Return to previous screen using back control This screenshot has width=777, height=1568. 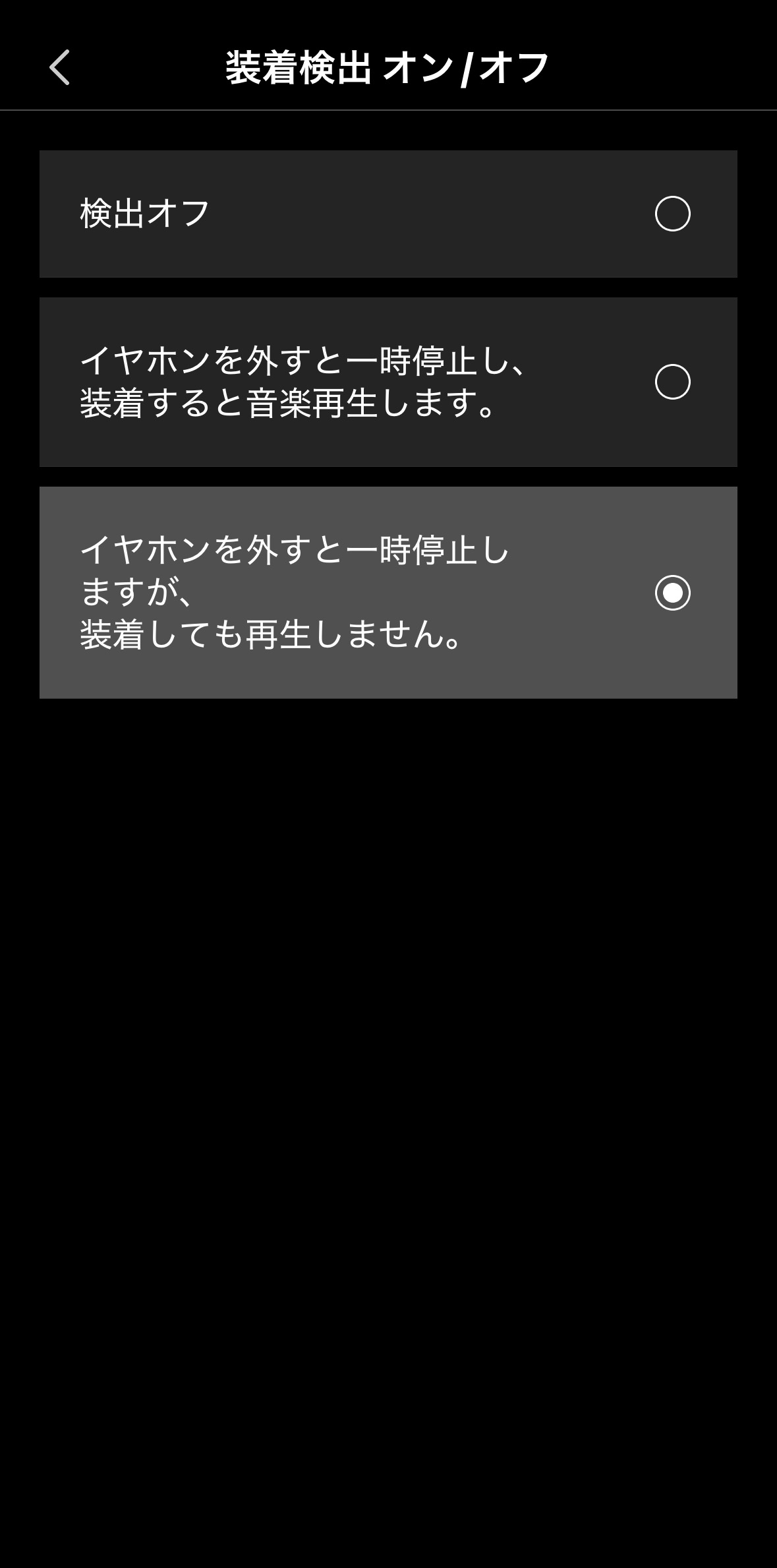click(58, 67)
